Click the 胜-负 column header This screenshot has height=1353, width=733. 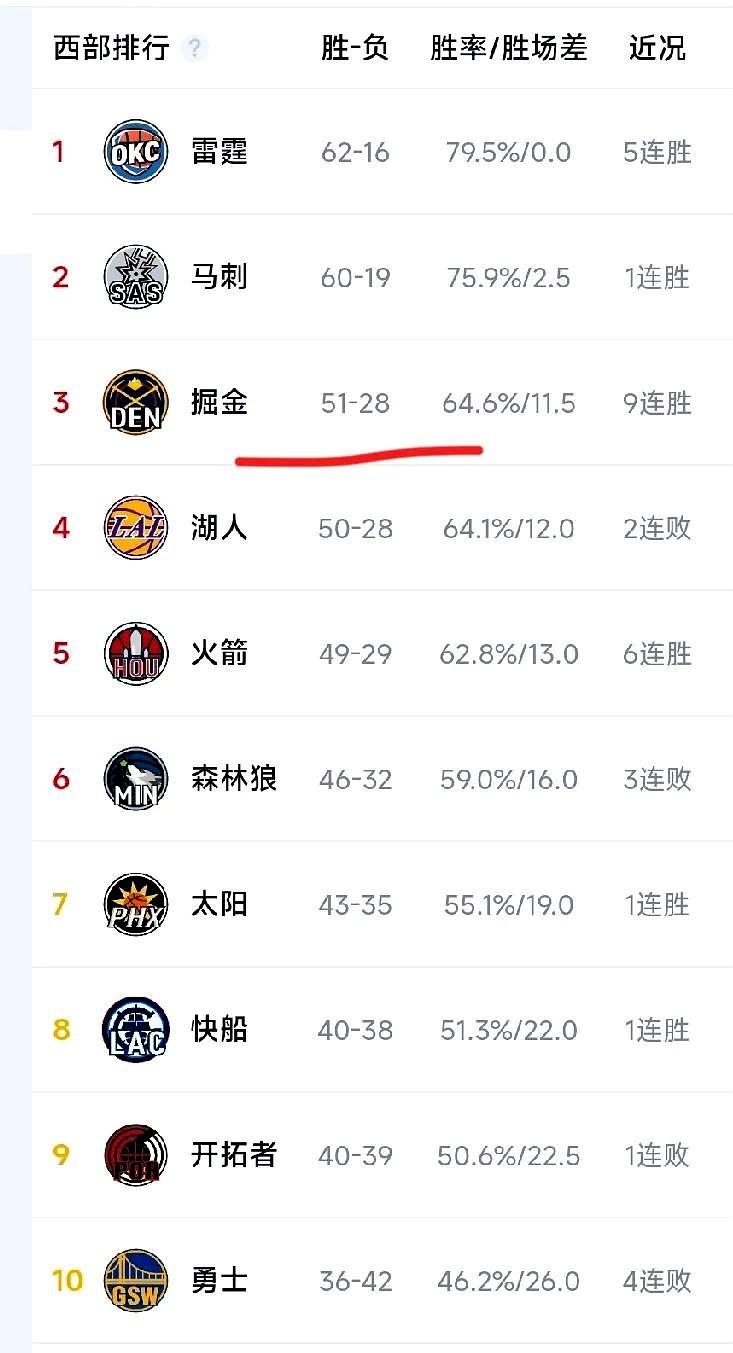[x=355, y=47]
